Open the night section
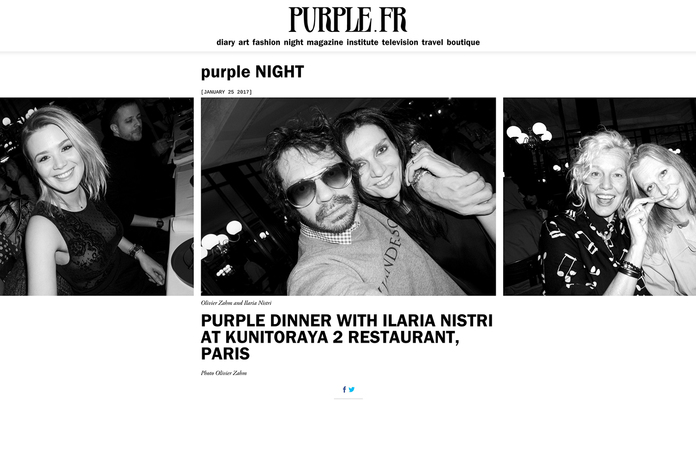Image resolution: width=696 pixels, height=462 pixels. (293, 43)
